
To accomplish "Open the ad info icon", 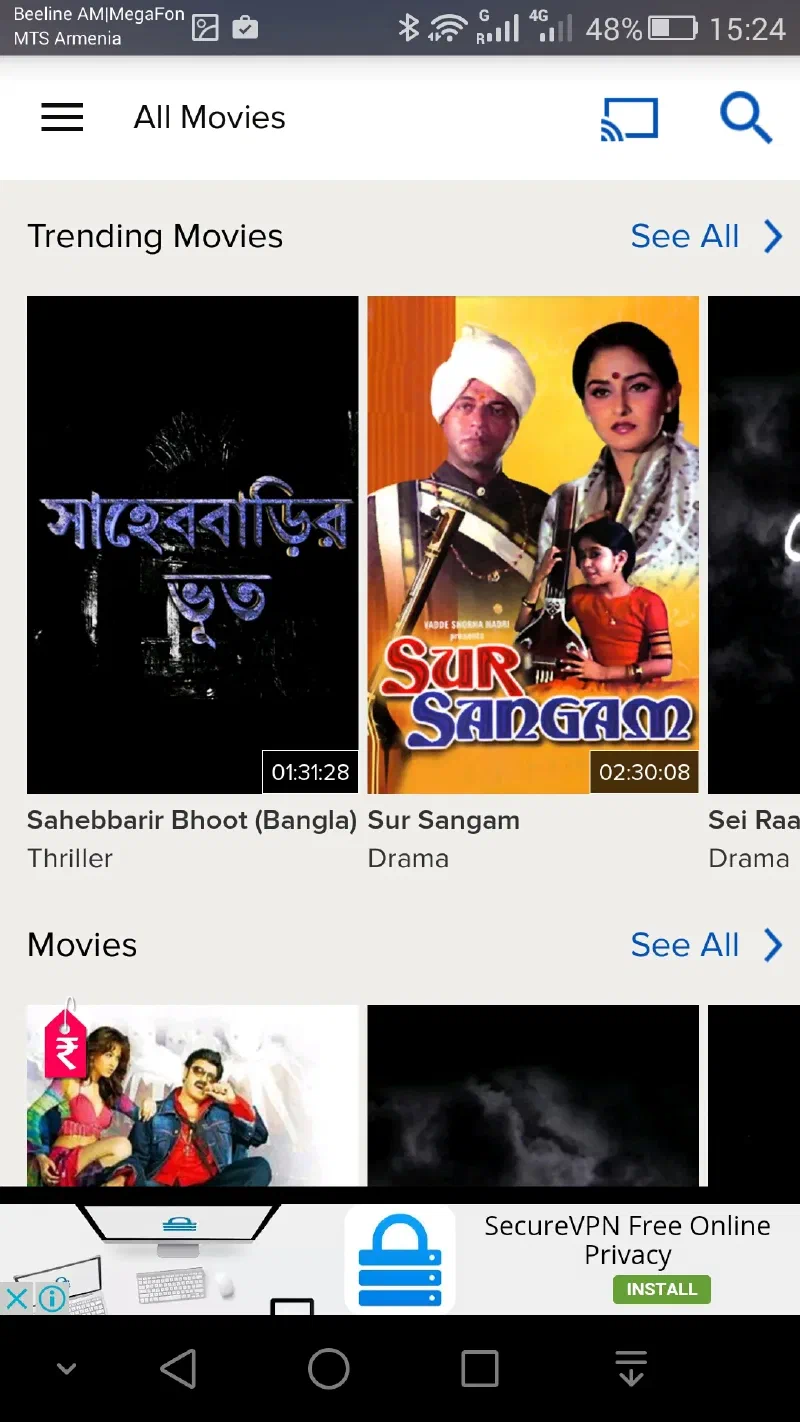I will 51,1299.
